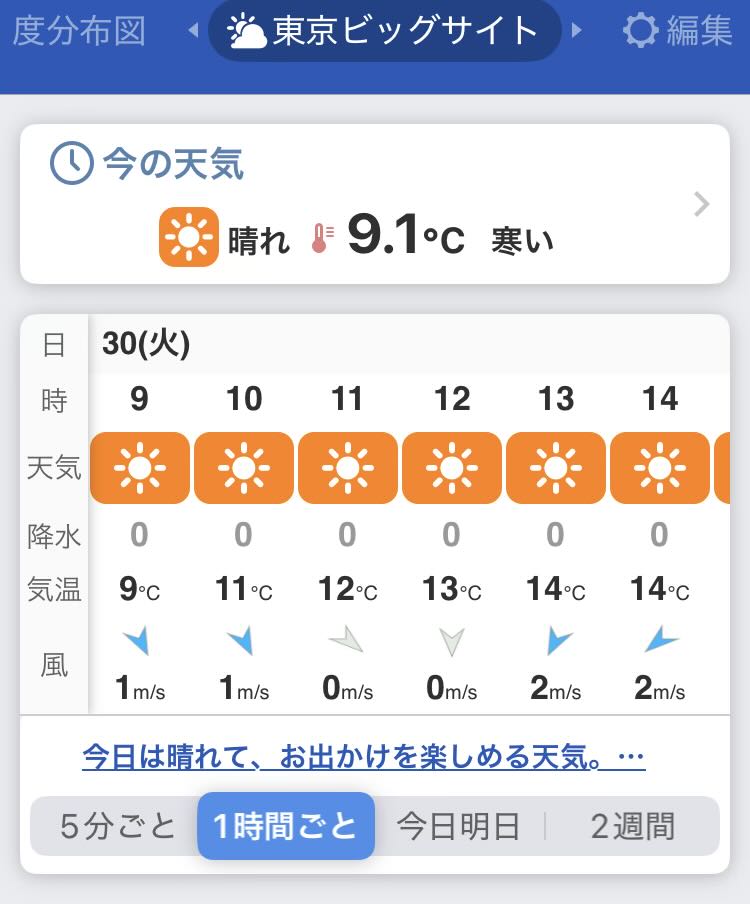Viewport: 750px width, 904px height.
Task: Open the 編集 settings gear
Action: pyautogui.click(x=677, y=30)
